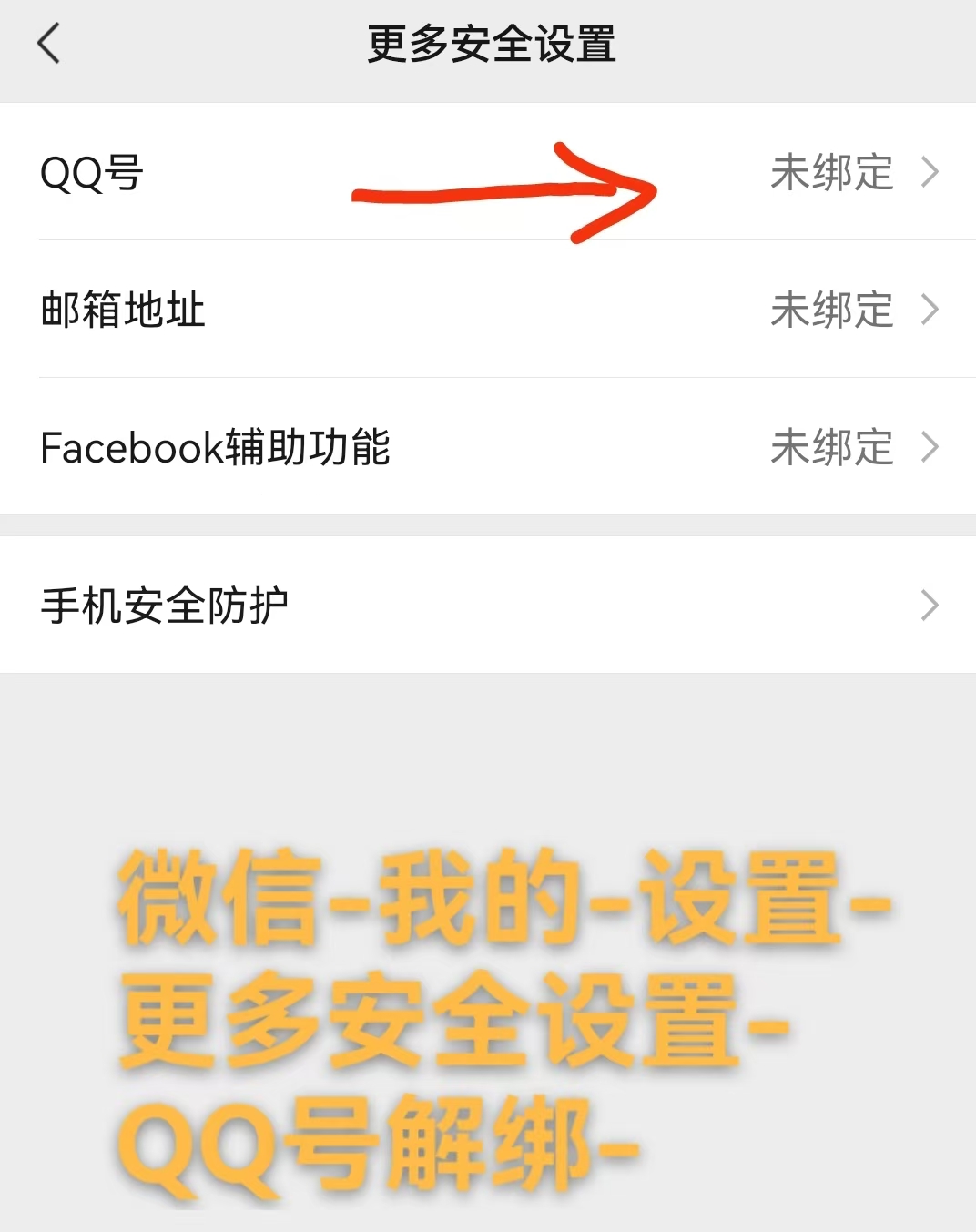Open Facebook辅助功能 setting
Screen dimensions: 976x1232
488,447
